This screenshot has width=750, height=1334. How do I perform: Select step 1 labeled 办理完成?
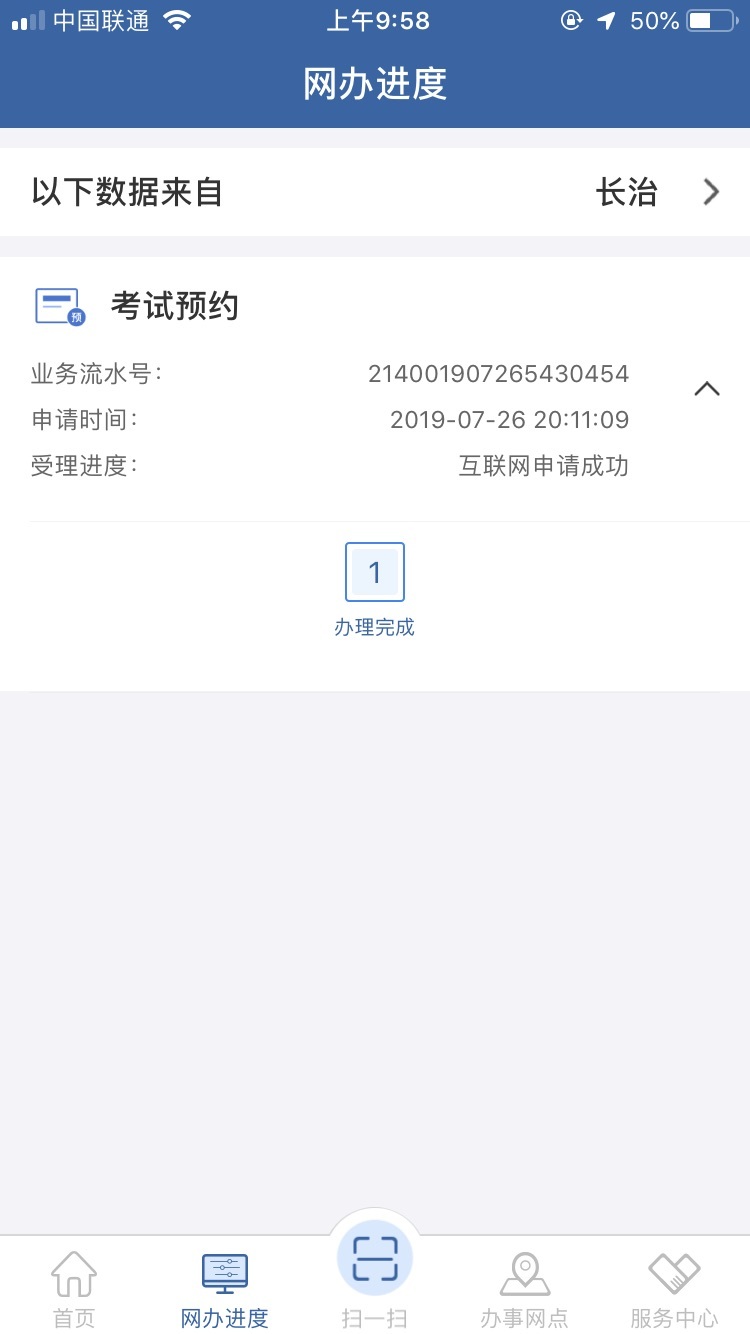click(x=374, y=571)
